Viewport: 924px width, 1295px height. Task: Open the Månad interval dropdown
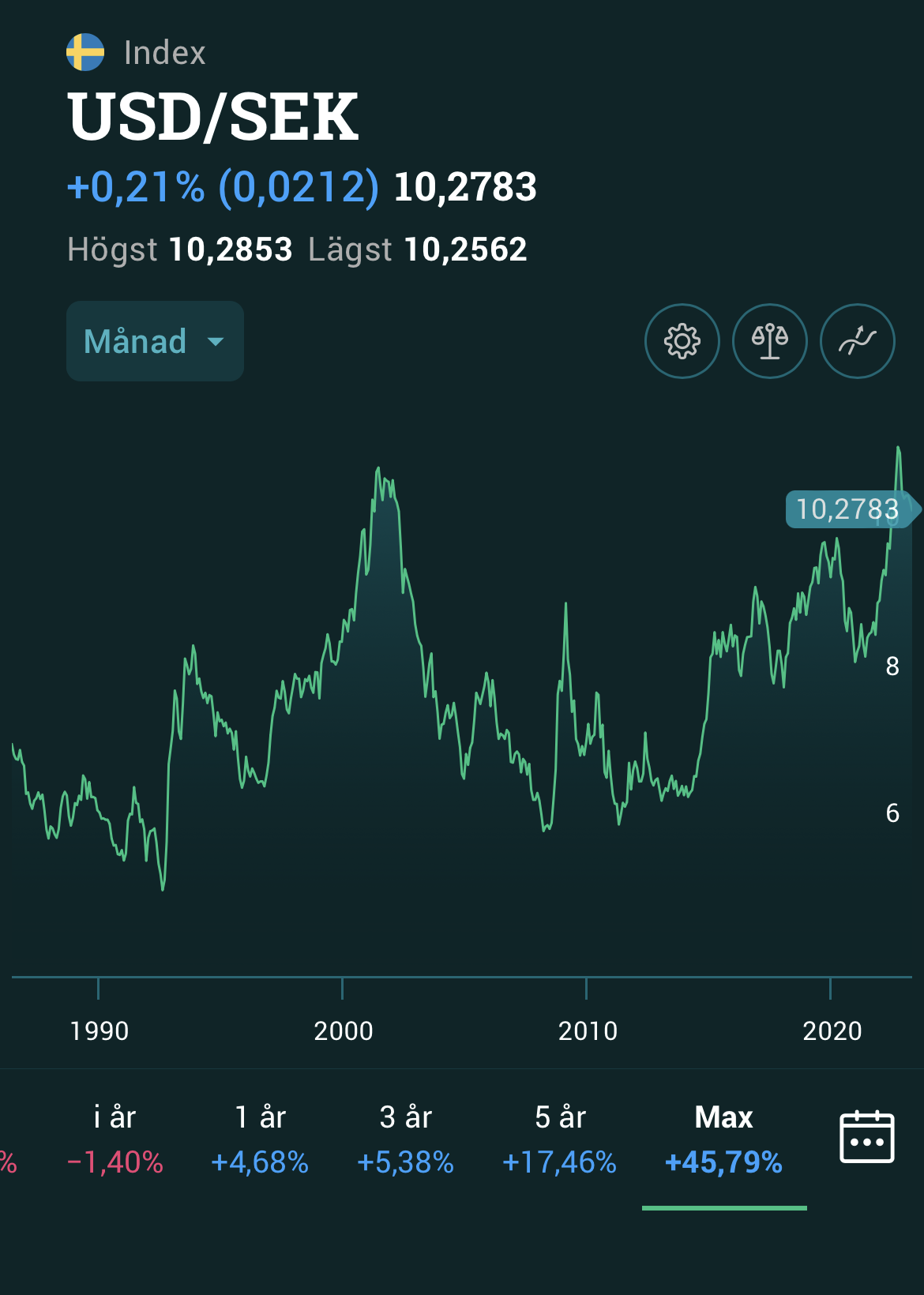(155, 341)
